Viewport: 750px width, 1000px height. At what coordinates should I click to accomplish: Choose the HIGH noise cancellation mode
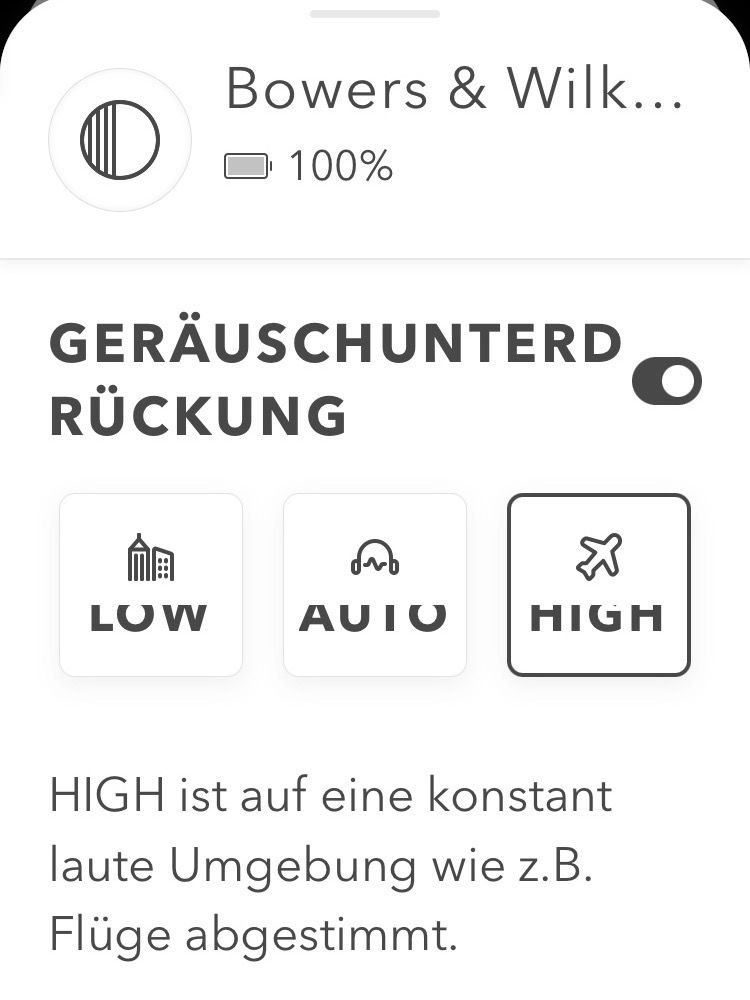click(598, 585)
